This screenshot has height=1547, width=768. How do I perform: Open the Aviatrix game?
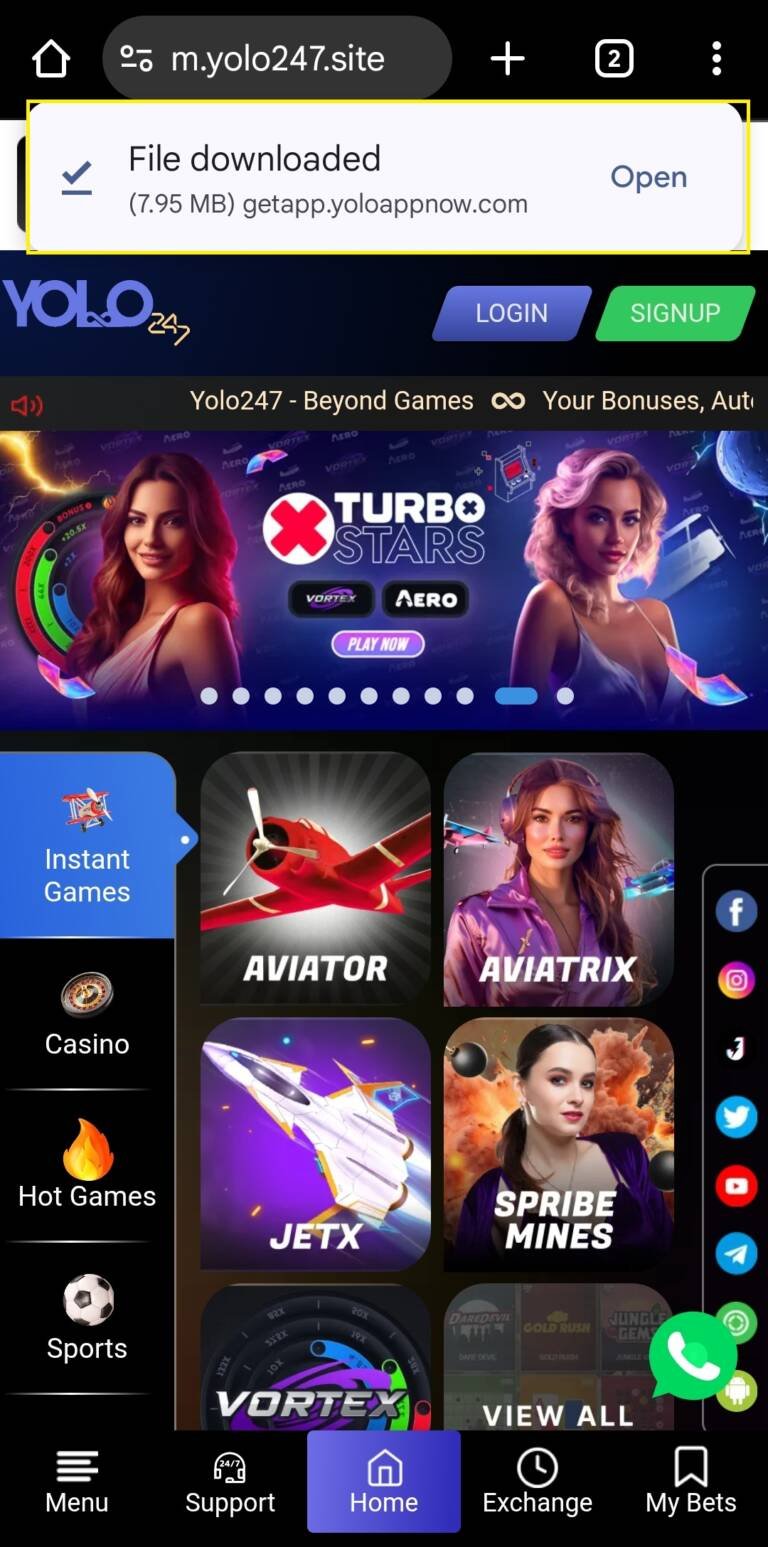[558, 879]
